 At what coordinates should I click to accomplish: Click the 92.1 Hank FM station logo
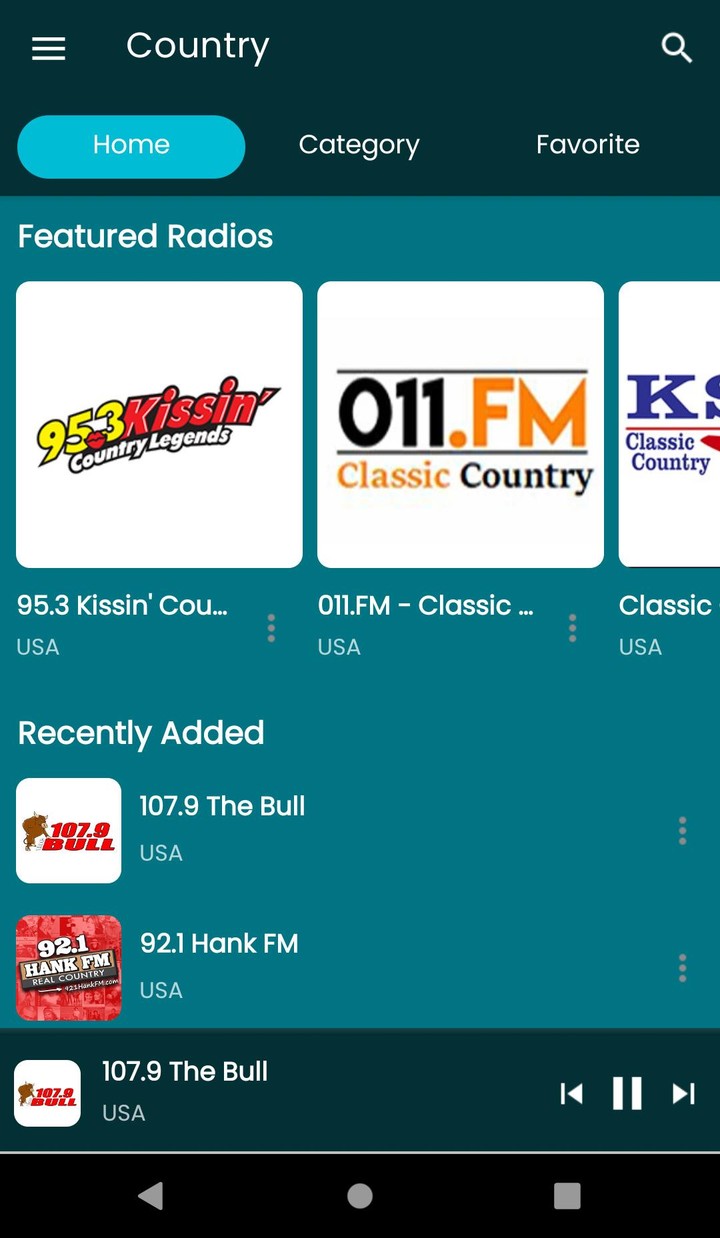[68, 968]
